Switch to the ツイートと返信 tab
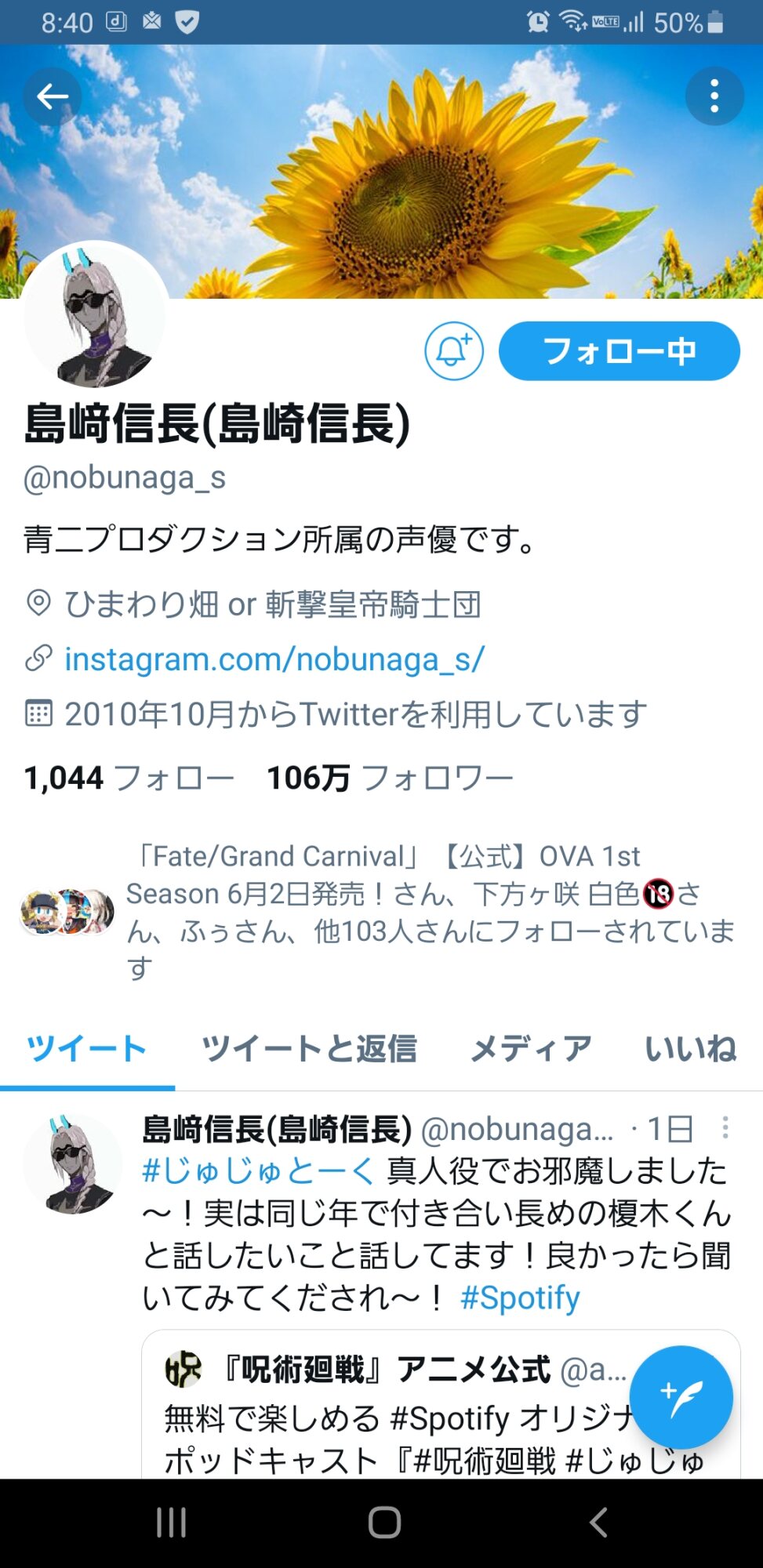This screenshot has height=1568, width=763. pyautogui.click(x=309, y=1049)
